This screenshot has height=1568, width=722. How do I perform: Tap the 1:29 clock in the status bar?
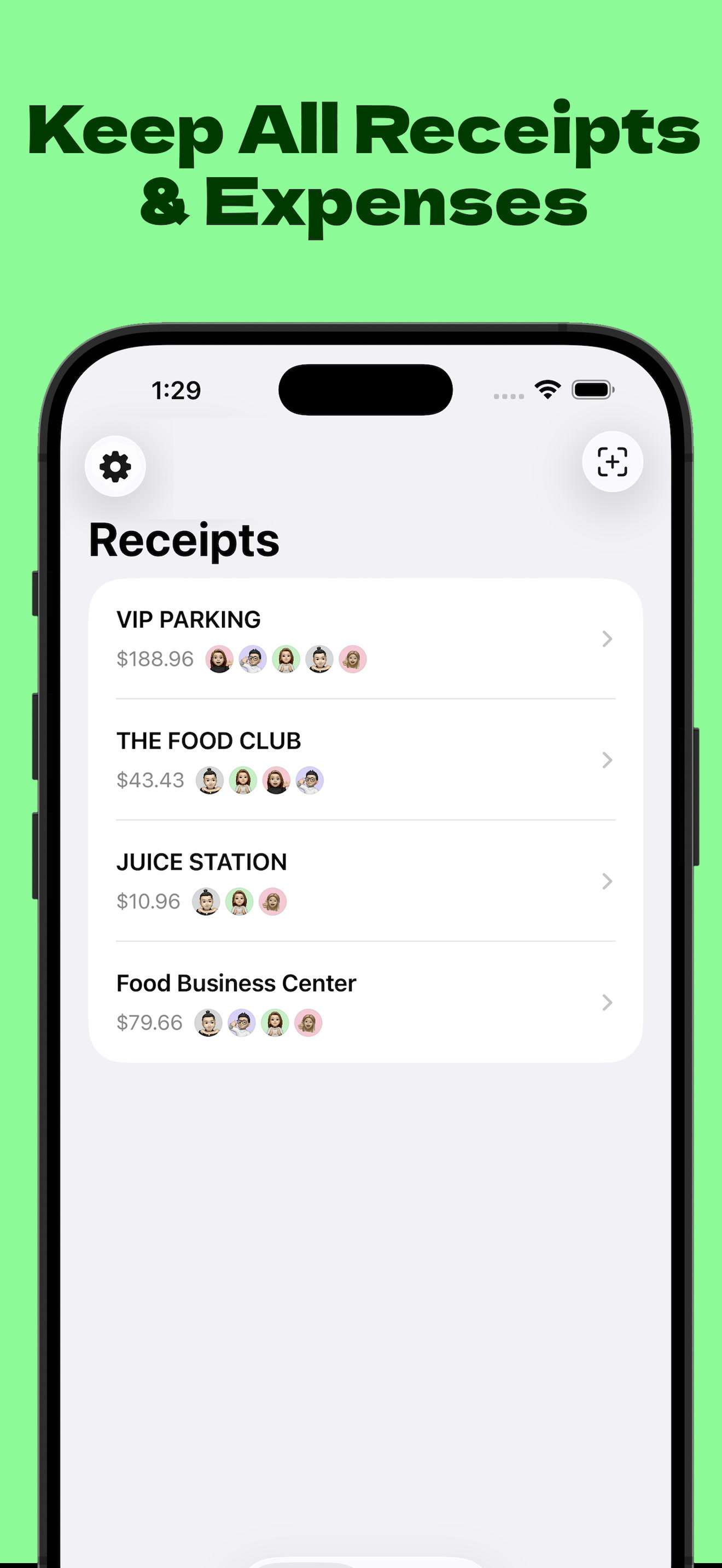(176, 390)
